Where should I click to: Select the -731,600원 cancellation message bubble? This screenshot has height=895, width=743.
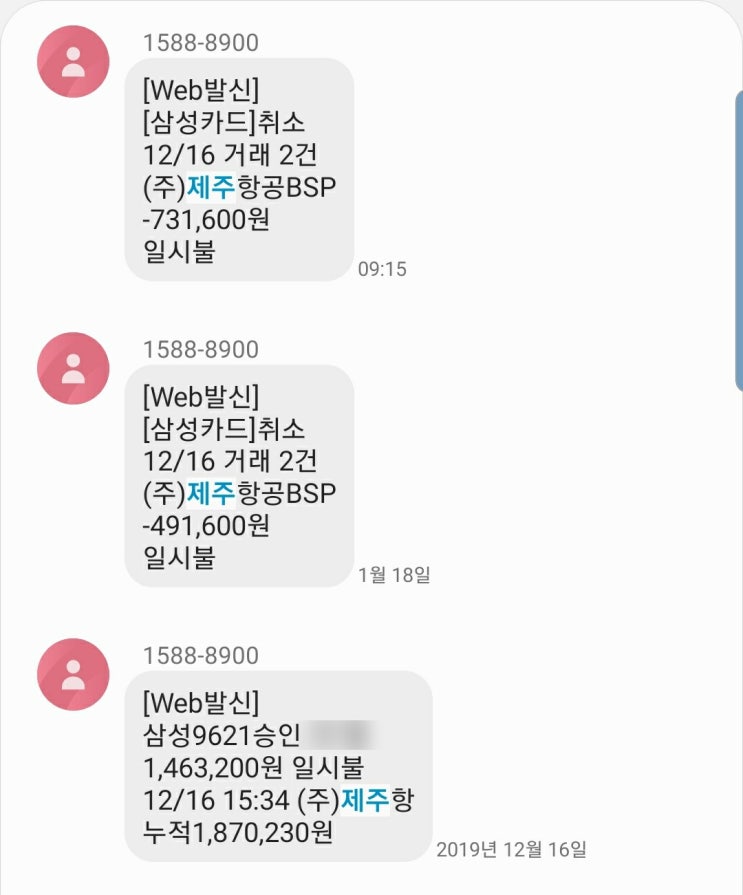[x=239, y=170]
